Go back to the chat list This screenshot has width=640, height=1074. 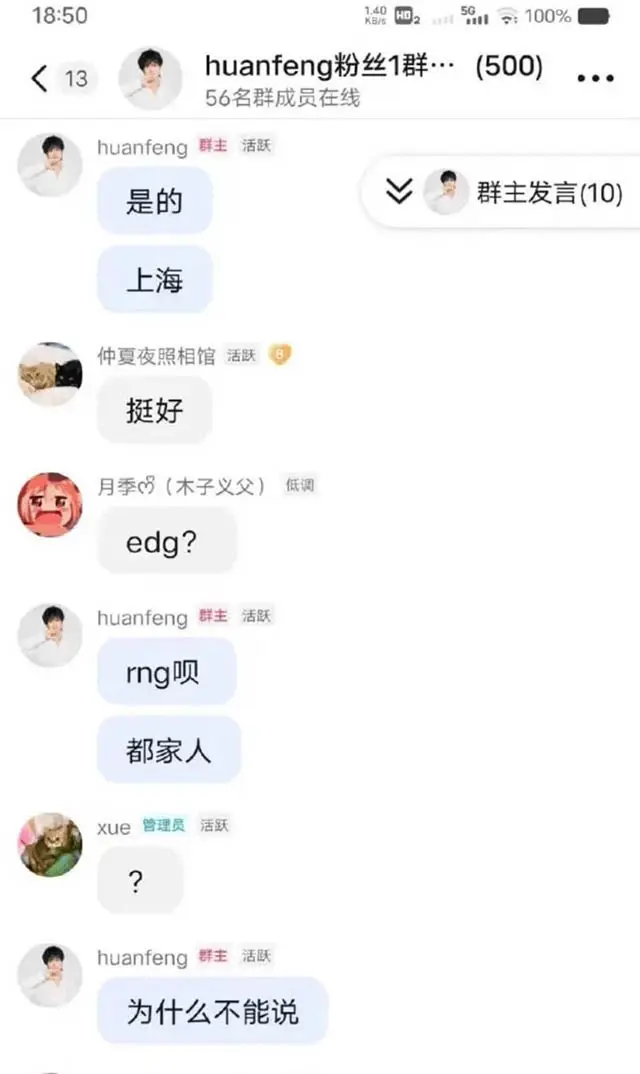tap(40, 78)
